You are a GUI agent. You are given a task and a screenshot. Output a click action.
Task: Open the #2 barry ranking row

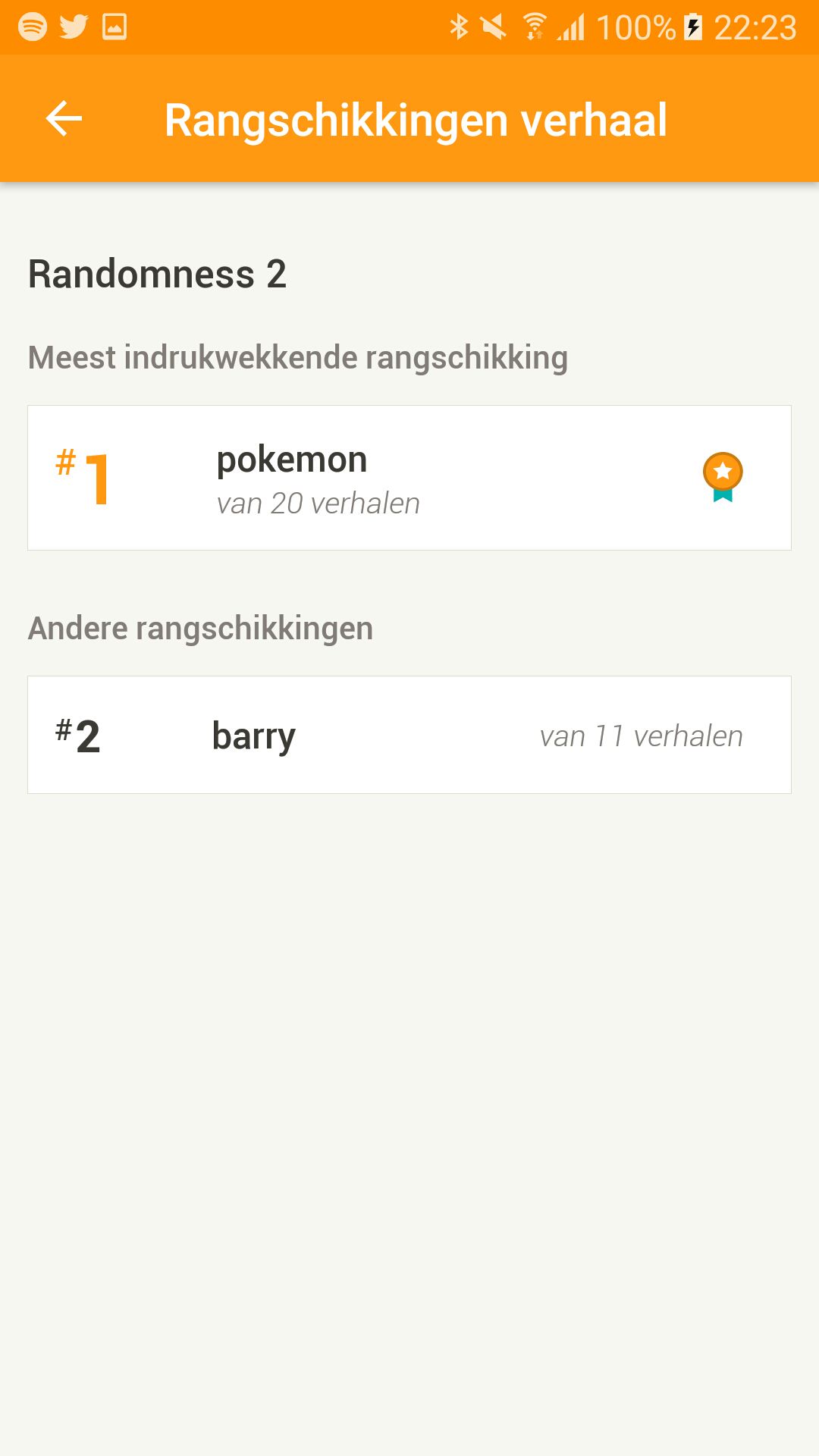click(x=409, y=735)
